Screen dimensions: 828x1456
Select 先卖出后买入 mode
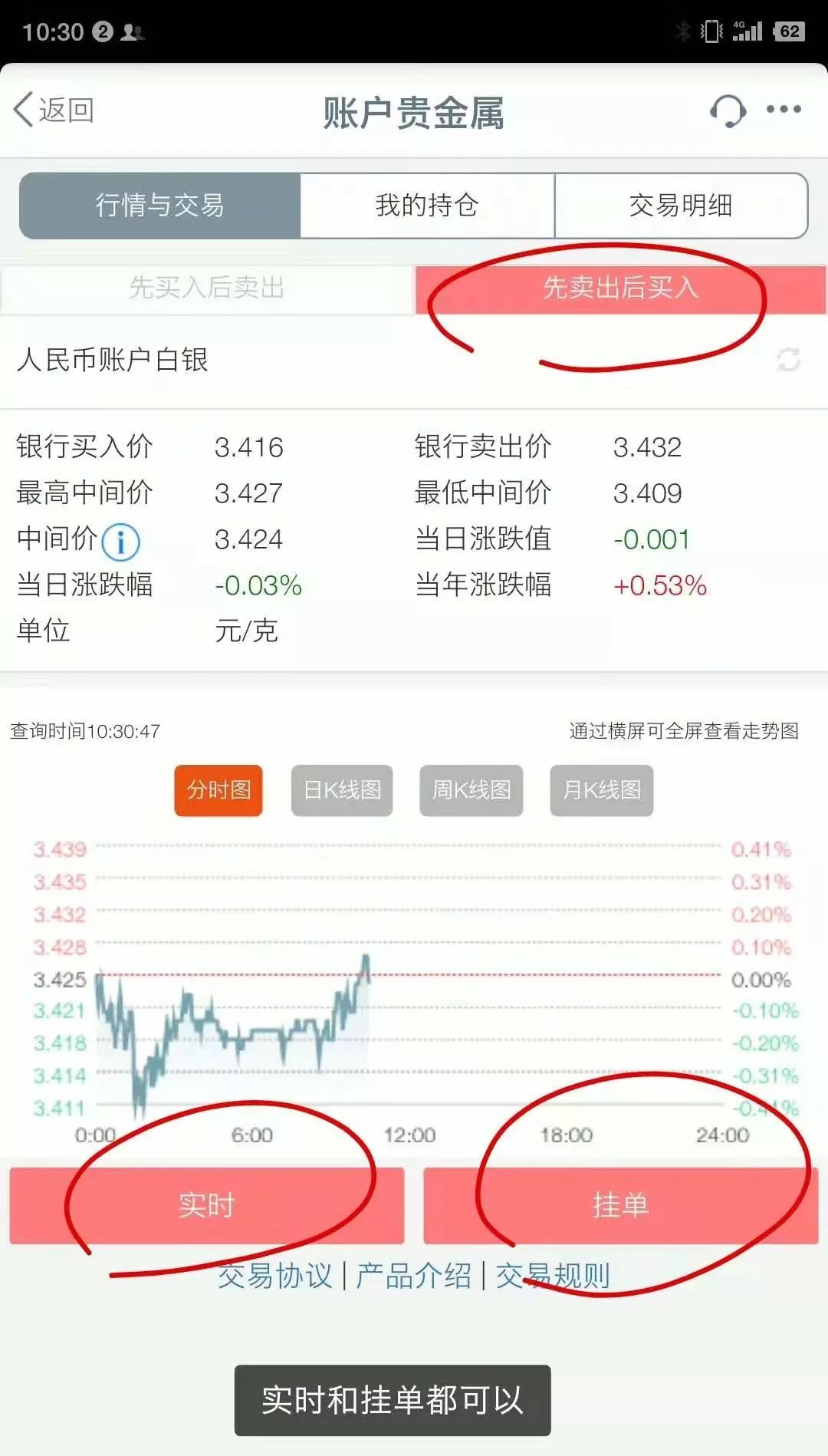(621, 288)
